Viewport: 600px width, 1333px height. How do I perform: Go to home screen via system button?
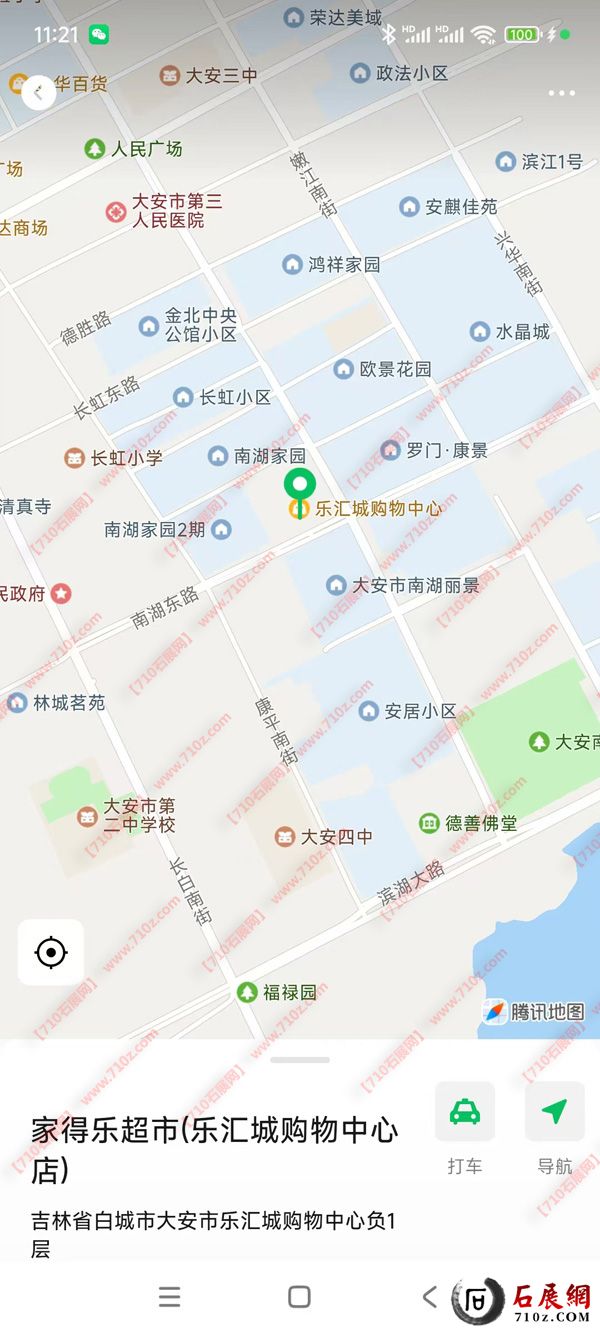click(299, 1297)
